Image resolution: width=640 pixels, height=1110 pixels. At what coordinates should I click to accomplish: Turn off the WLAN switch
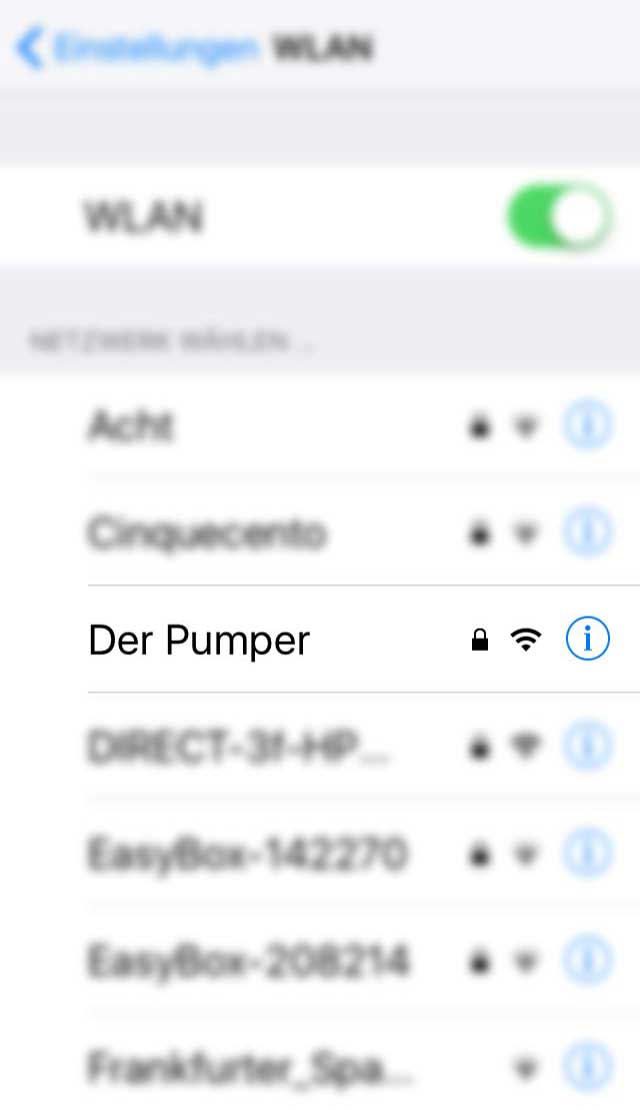(558, 216)
